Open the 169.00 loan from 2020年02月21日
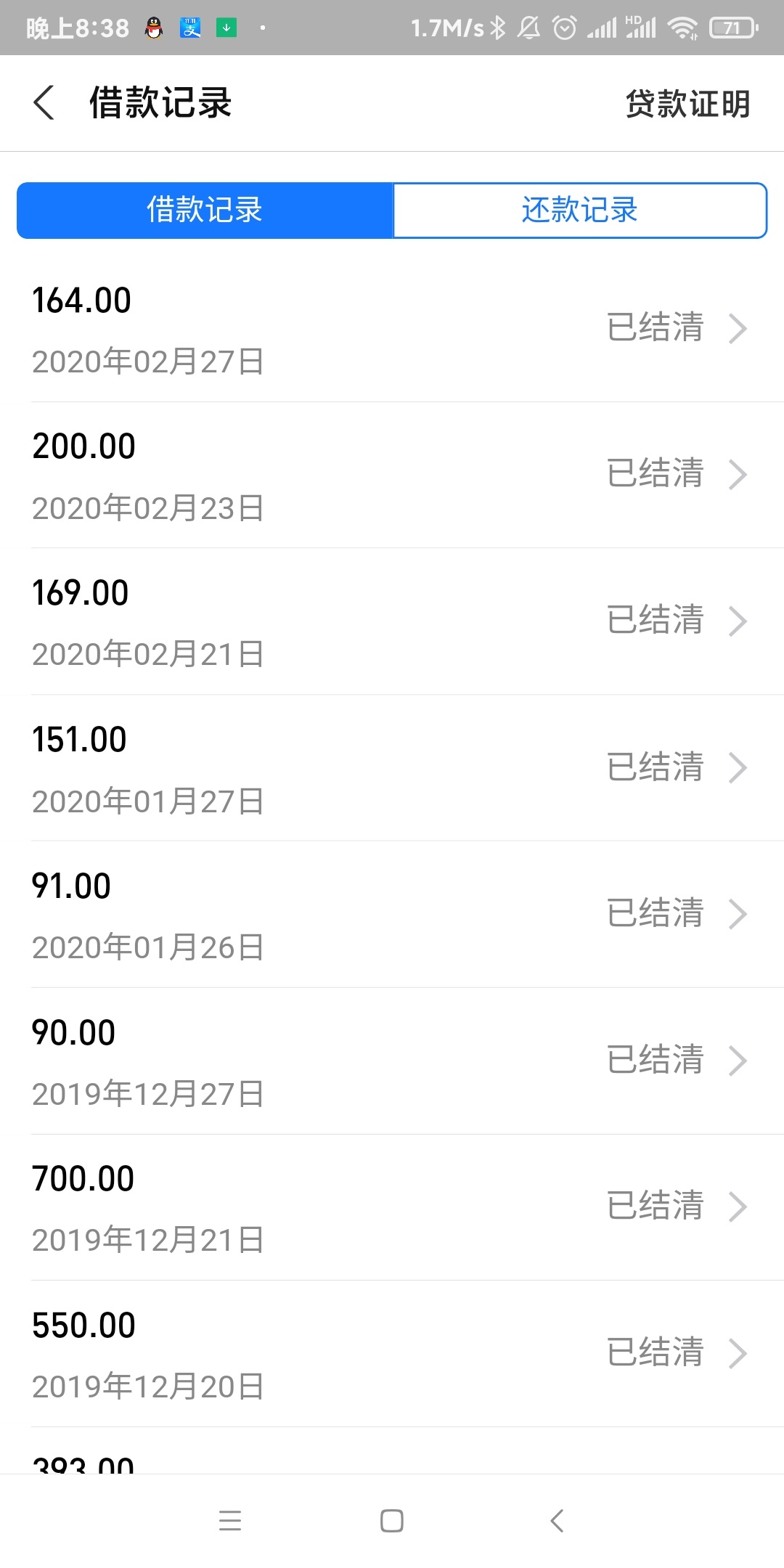The width and height of the screenshot is (784, 1568). pos(392,621)
